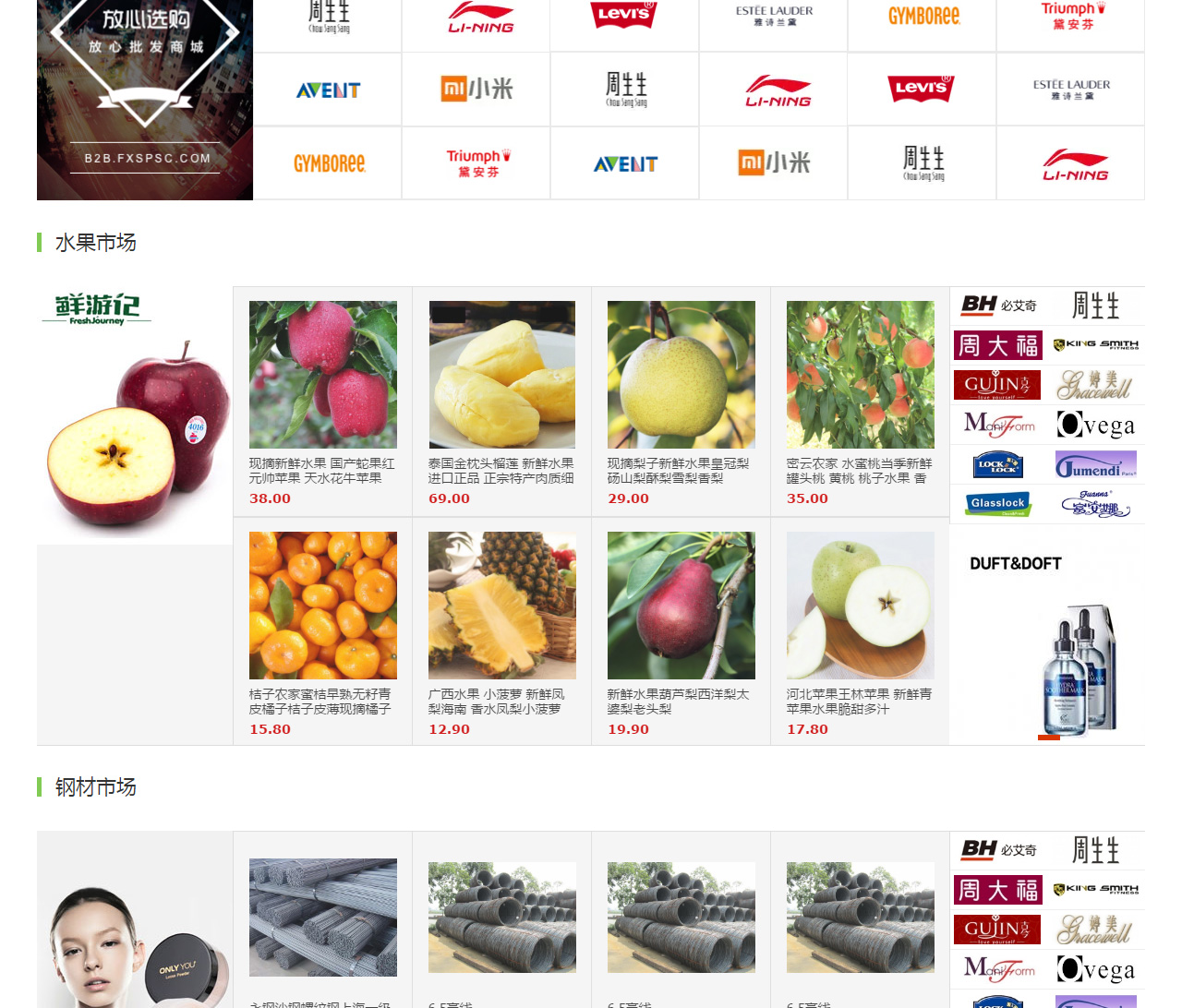This screenshot has width=1182, height=1008.
Task: Select the Jumendi brand in fruit section
Action: click(x=1096, y=464)
